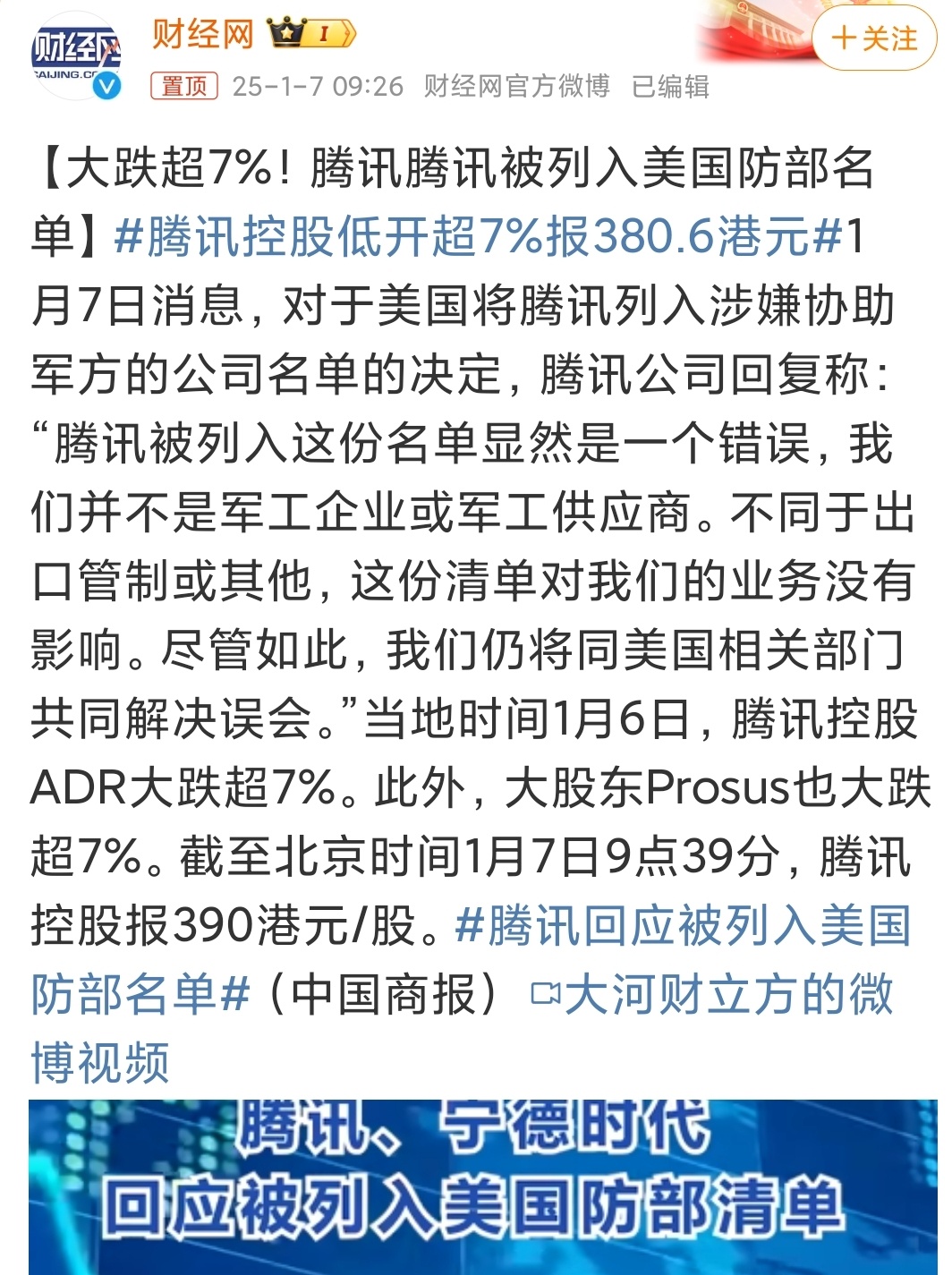The height and width of the screenshot is (1275, 952).
Task: Click the source label 财经网官方微博
Action: click(516, 88)
